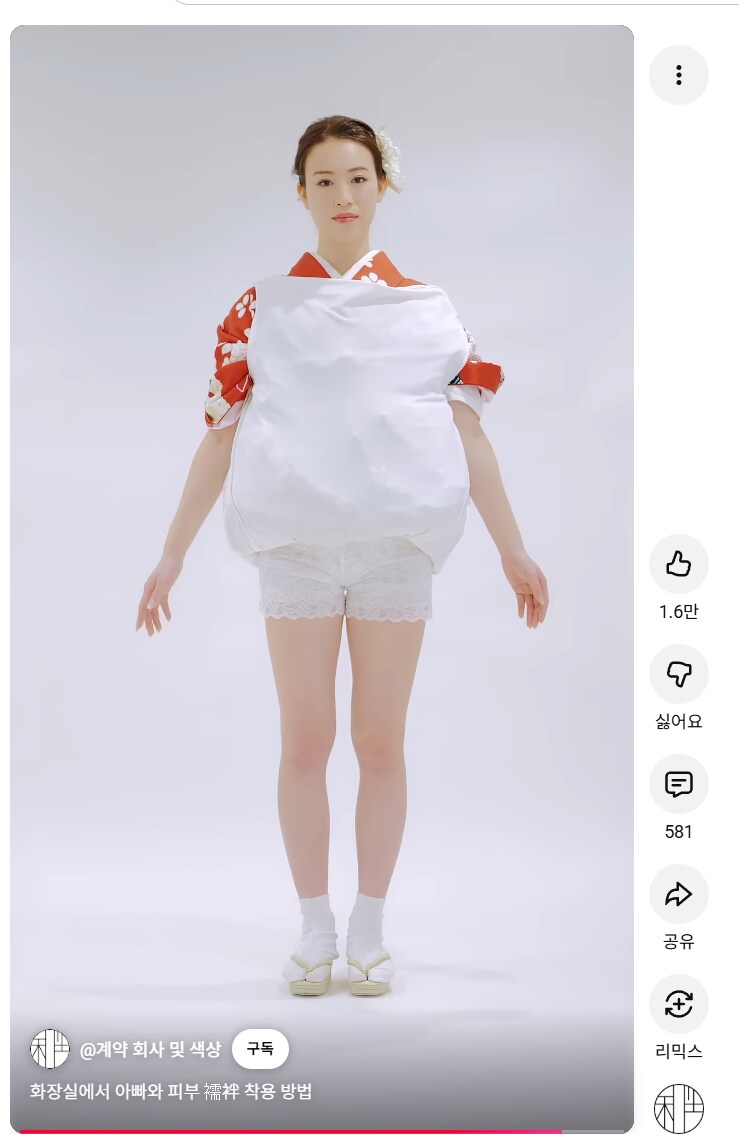Screen dimensions: 739x1147
Task: Open the three-dot overflow menu
Action: tap(678, 75)
